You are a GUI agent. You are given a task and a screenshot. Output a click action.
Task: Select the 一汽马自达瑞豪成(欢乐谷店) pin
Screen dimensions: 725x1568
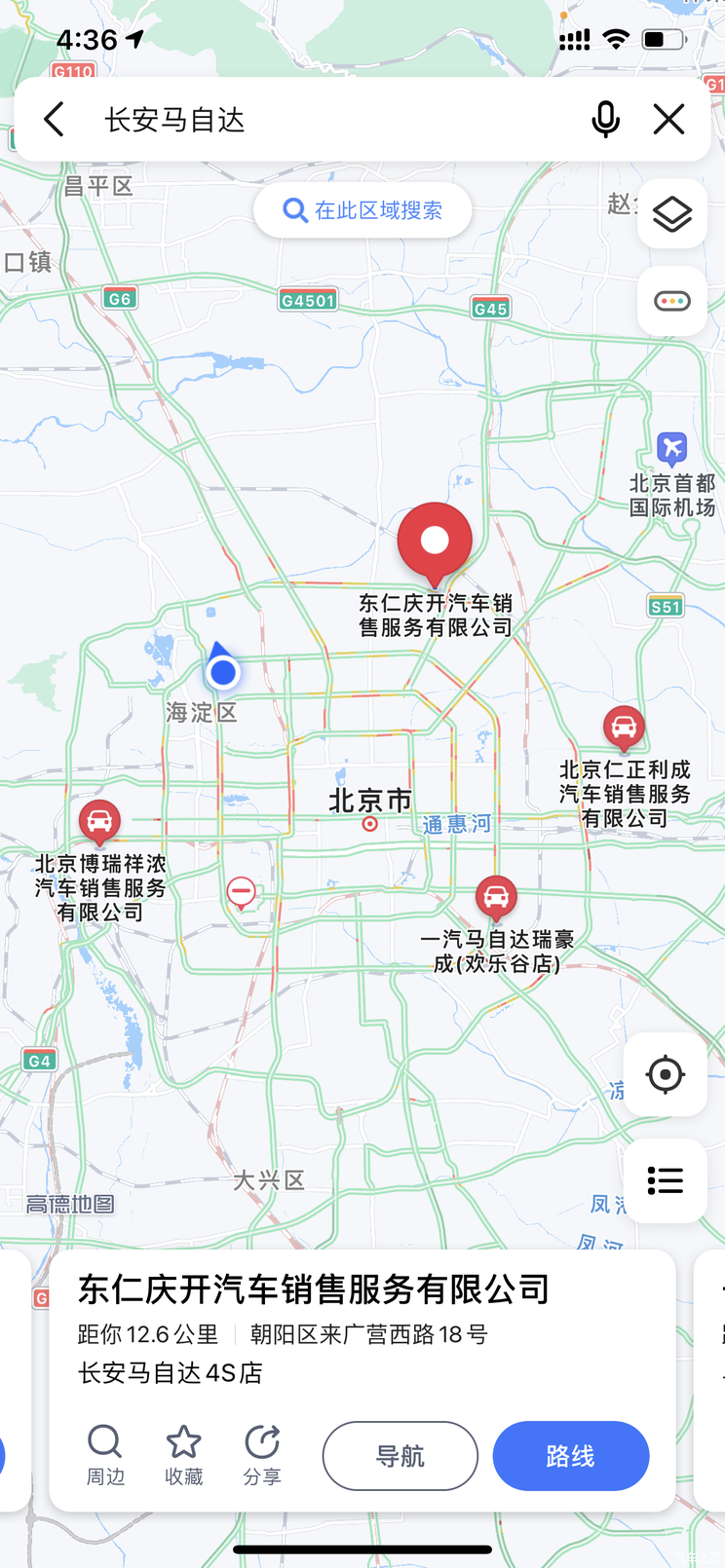click(496, 896)
